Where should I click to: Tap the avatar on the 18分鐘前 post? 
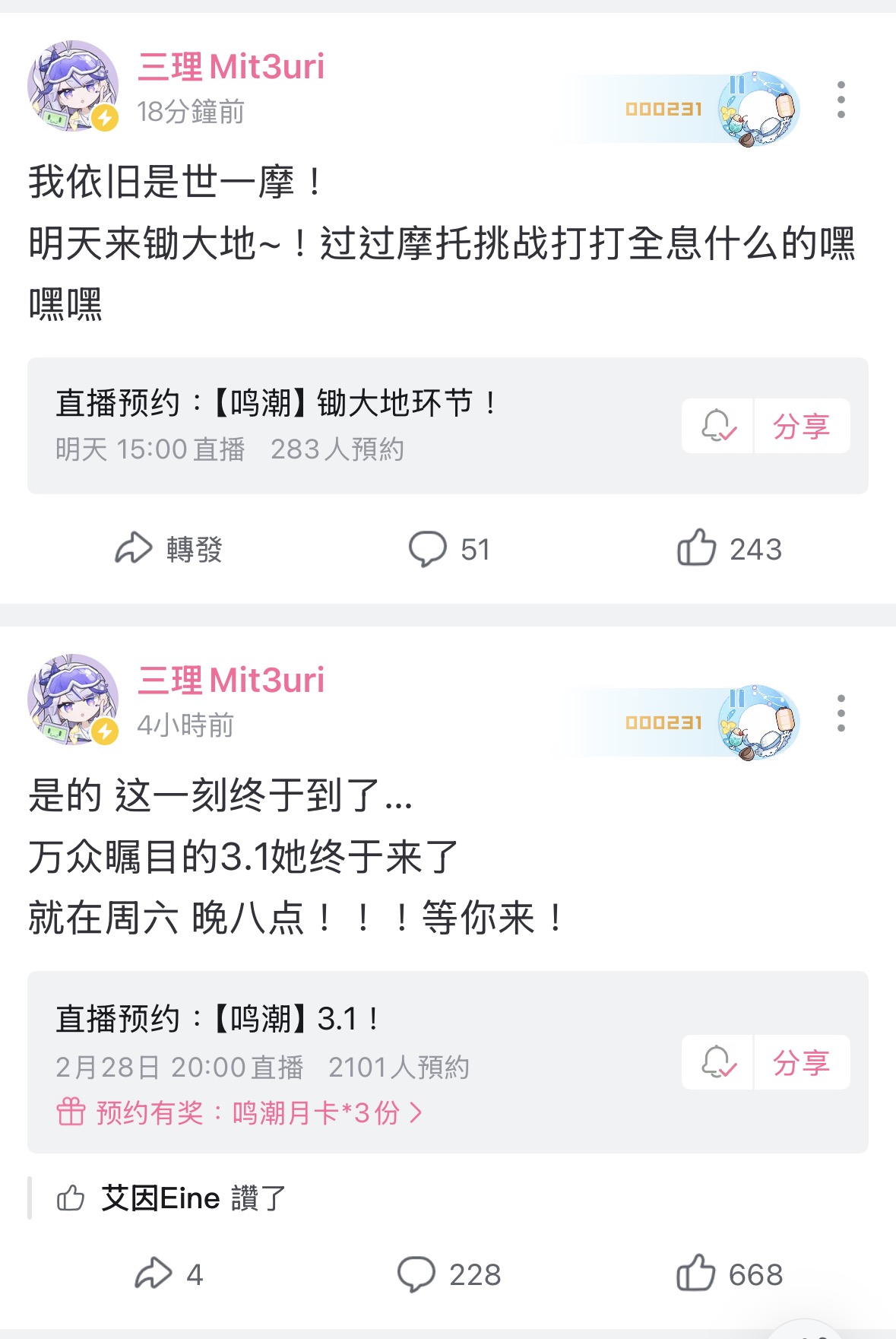73,86
